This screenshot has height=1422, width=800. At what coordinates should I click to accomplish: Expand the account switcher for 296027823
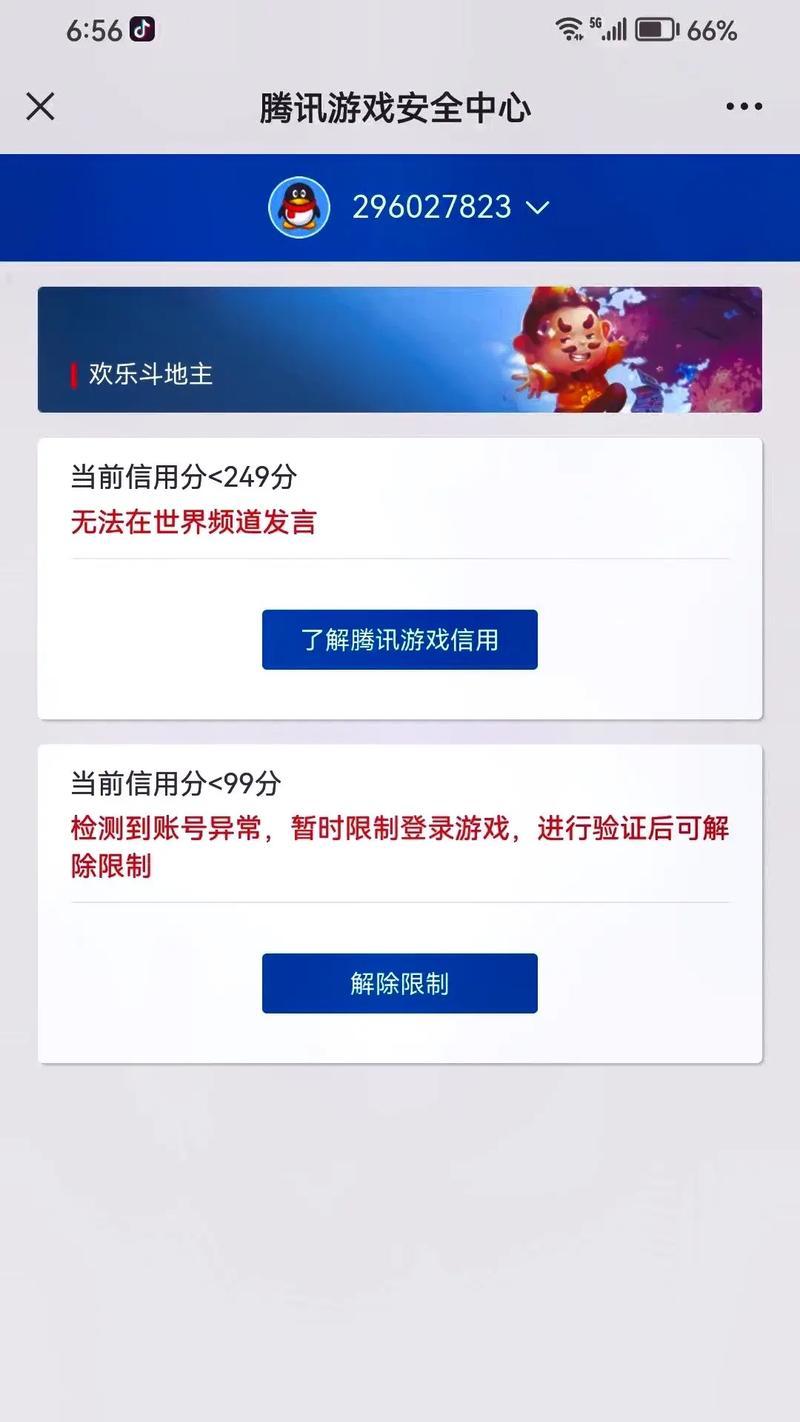coord(537,208)
